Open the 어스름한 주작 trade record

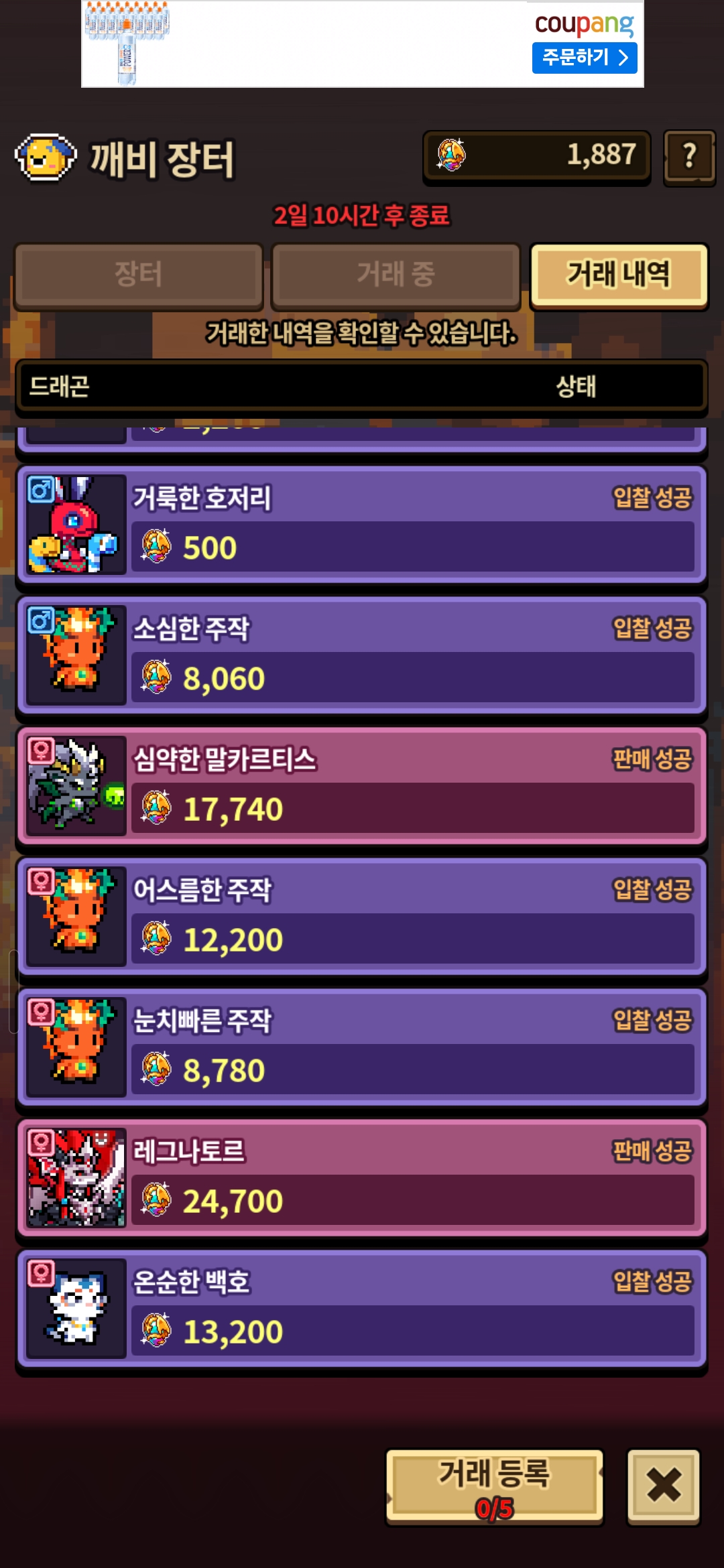tap(361, 916)
